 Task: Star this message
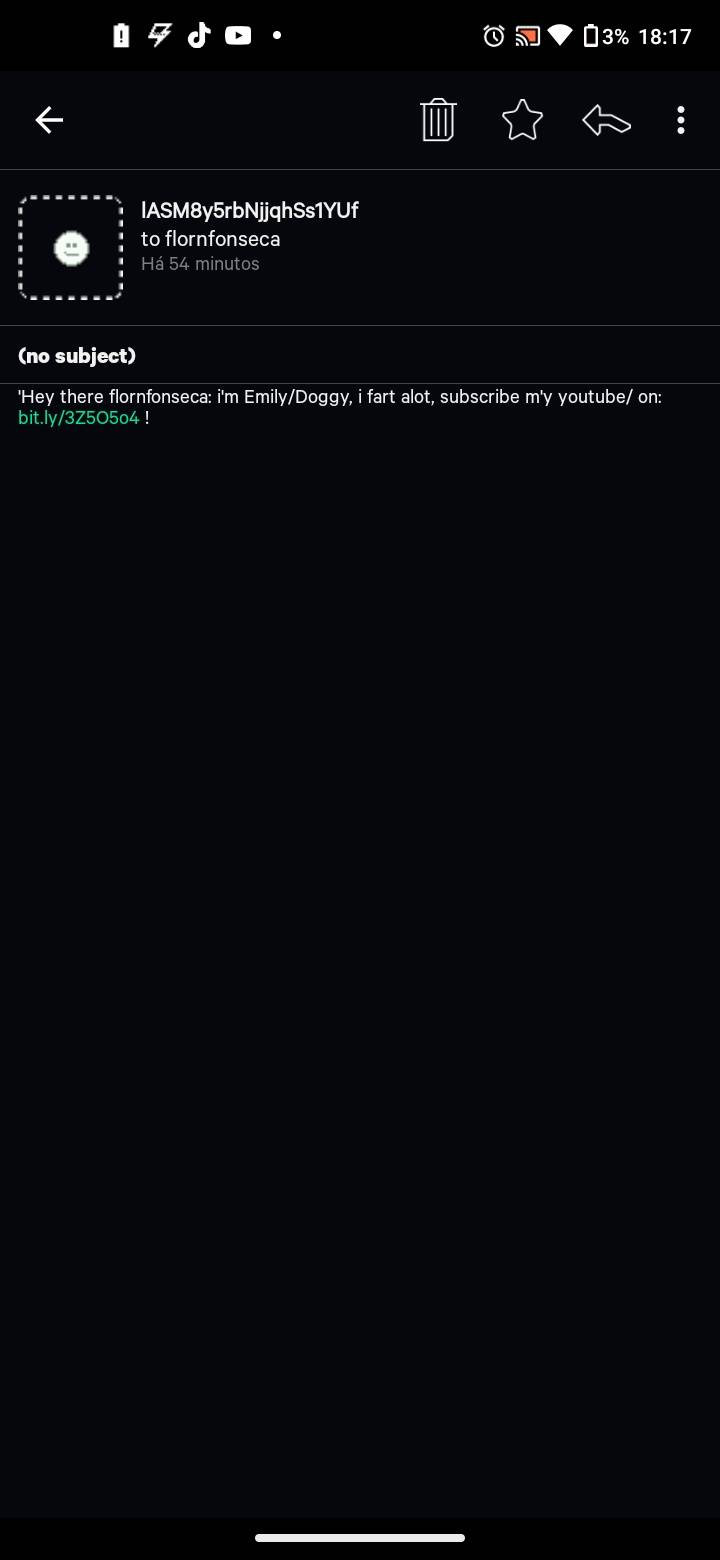(522, 120)
